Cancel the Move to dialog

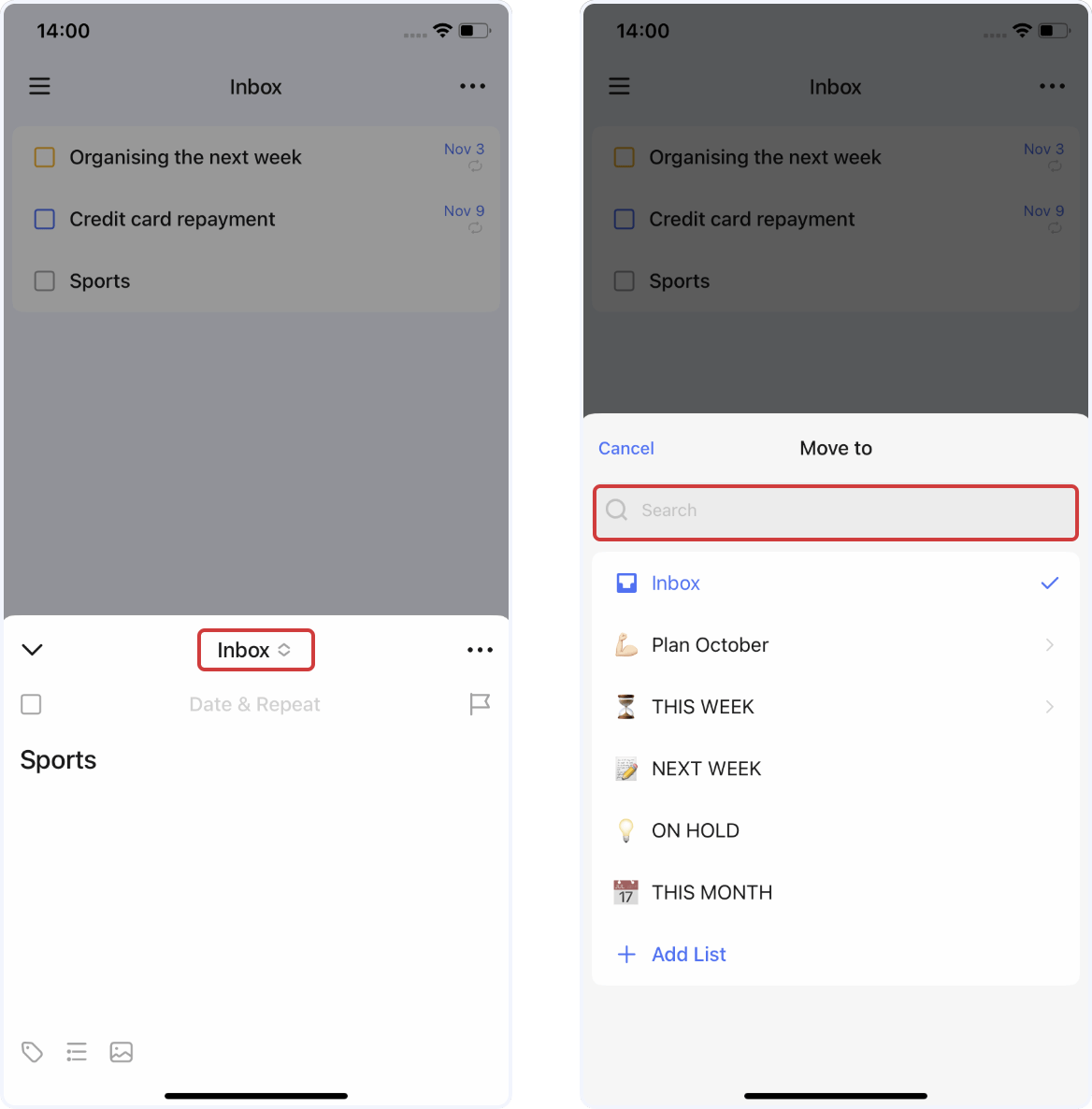coord(625,448)
